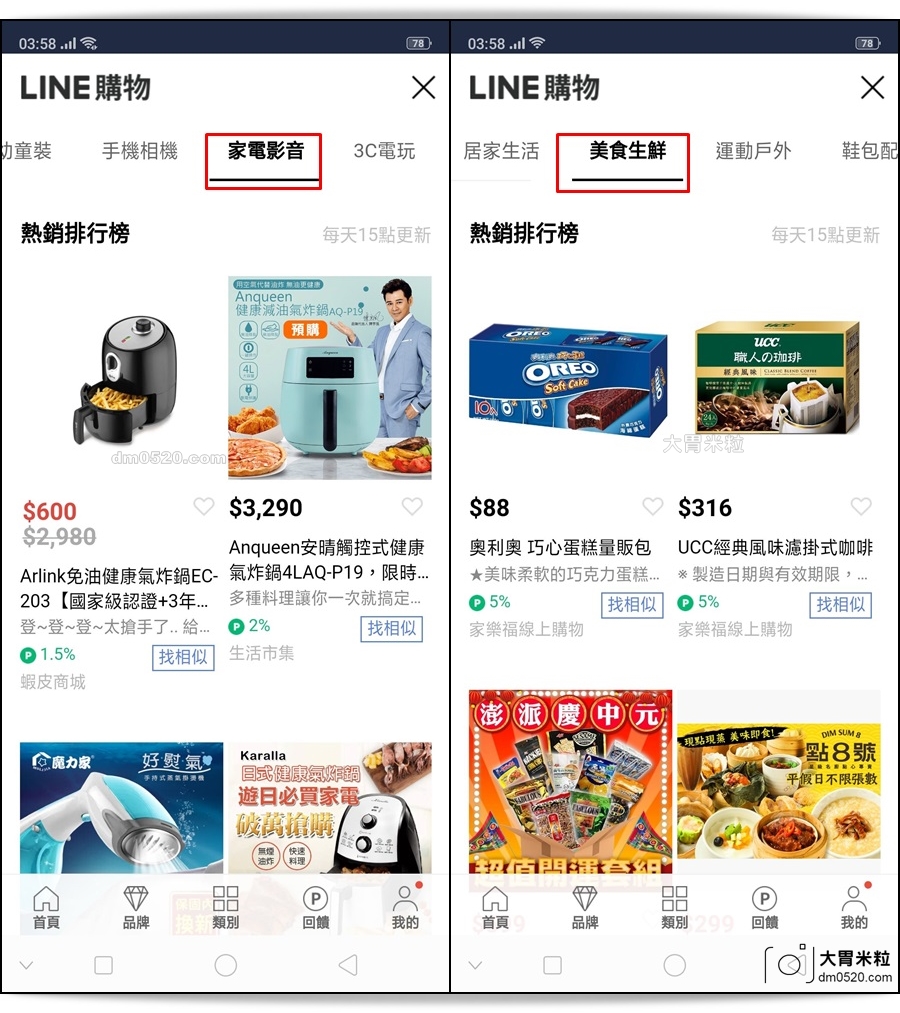Screen dimensions: 900x1013
Task: Tap 找相似 for the Oreo cake pack
Action: click(633, 604)
